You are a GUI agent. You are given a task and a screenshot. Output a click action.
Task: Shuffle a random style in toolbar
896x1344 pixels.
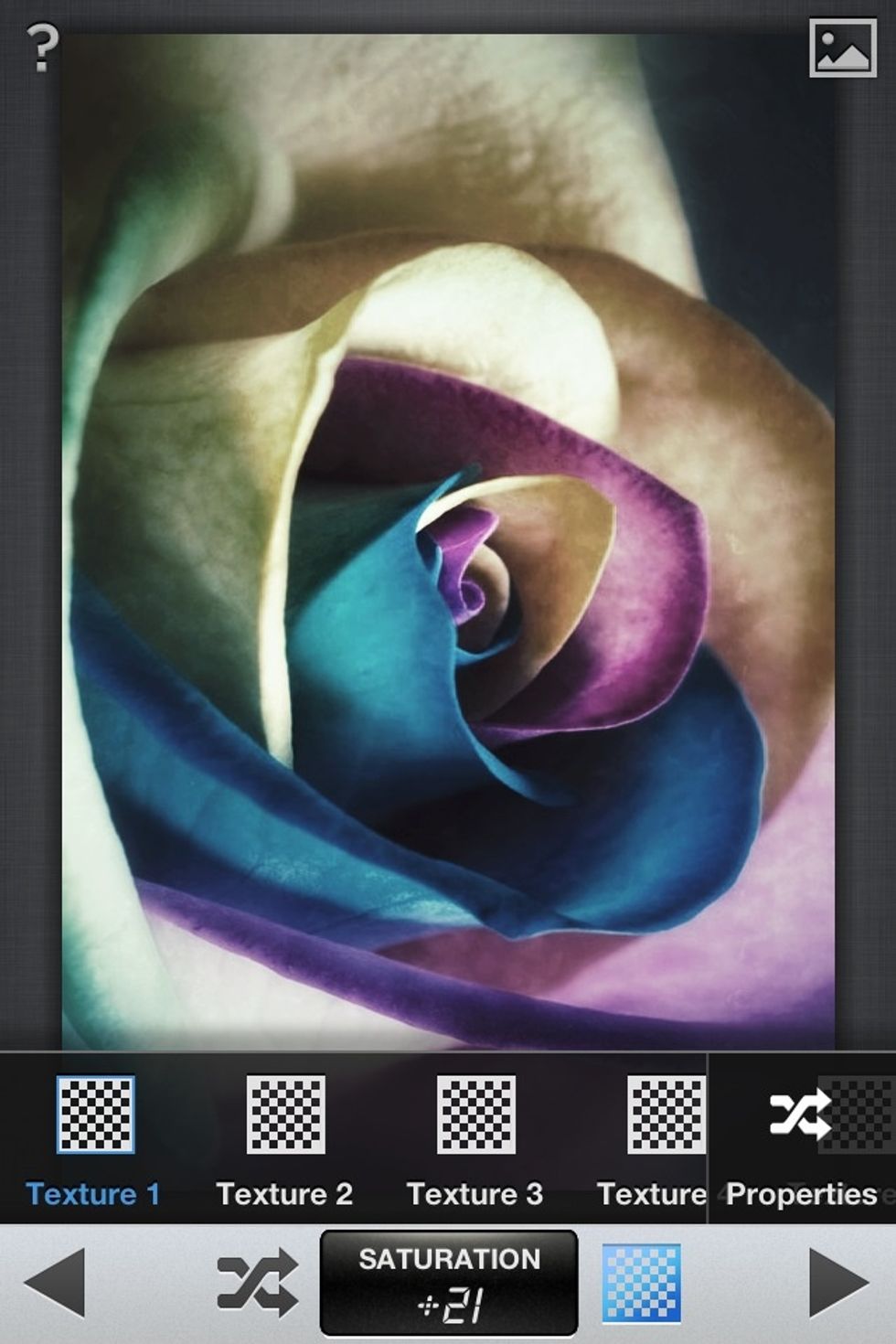pos(257,1282)
